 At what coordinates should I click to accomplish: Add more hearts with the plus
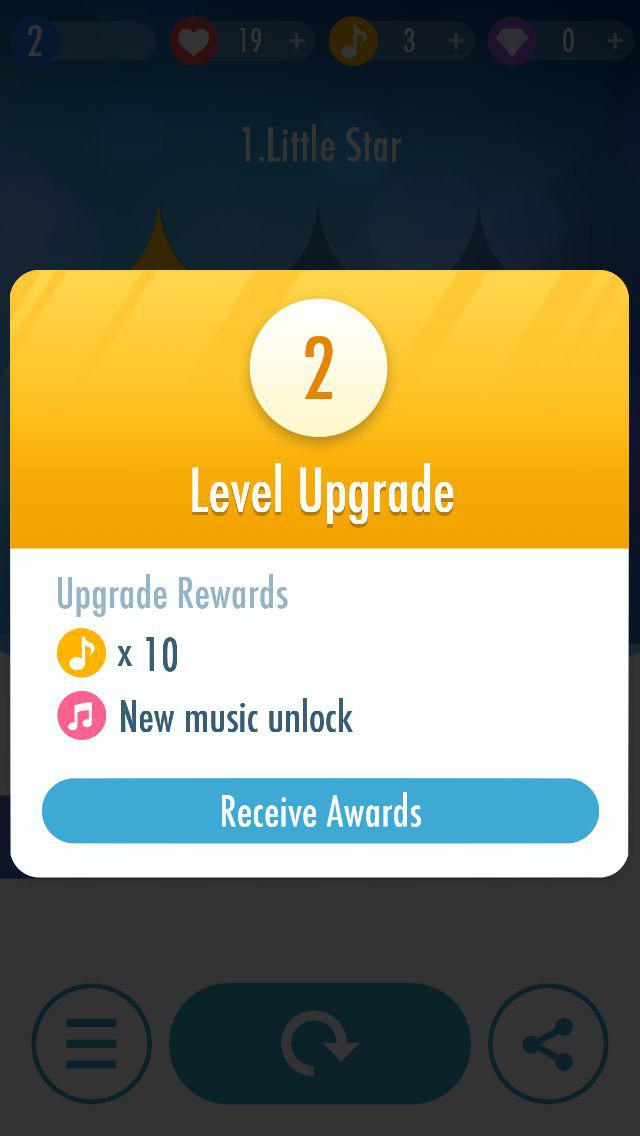[x=296, y=41]
